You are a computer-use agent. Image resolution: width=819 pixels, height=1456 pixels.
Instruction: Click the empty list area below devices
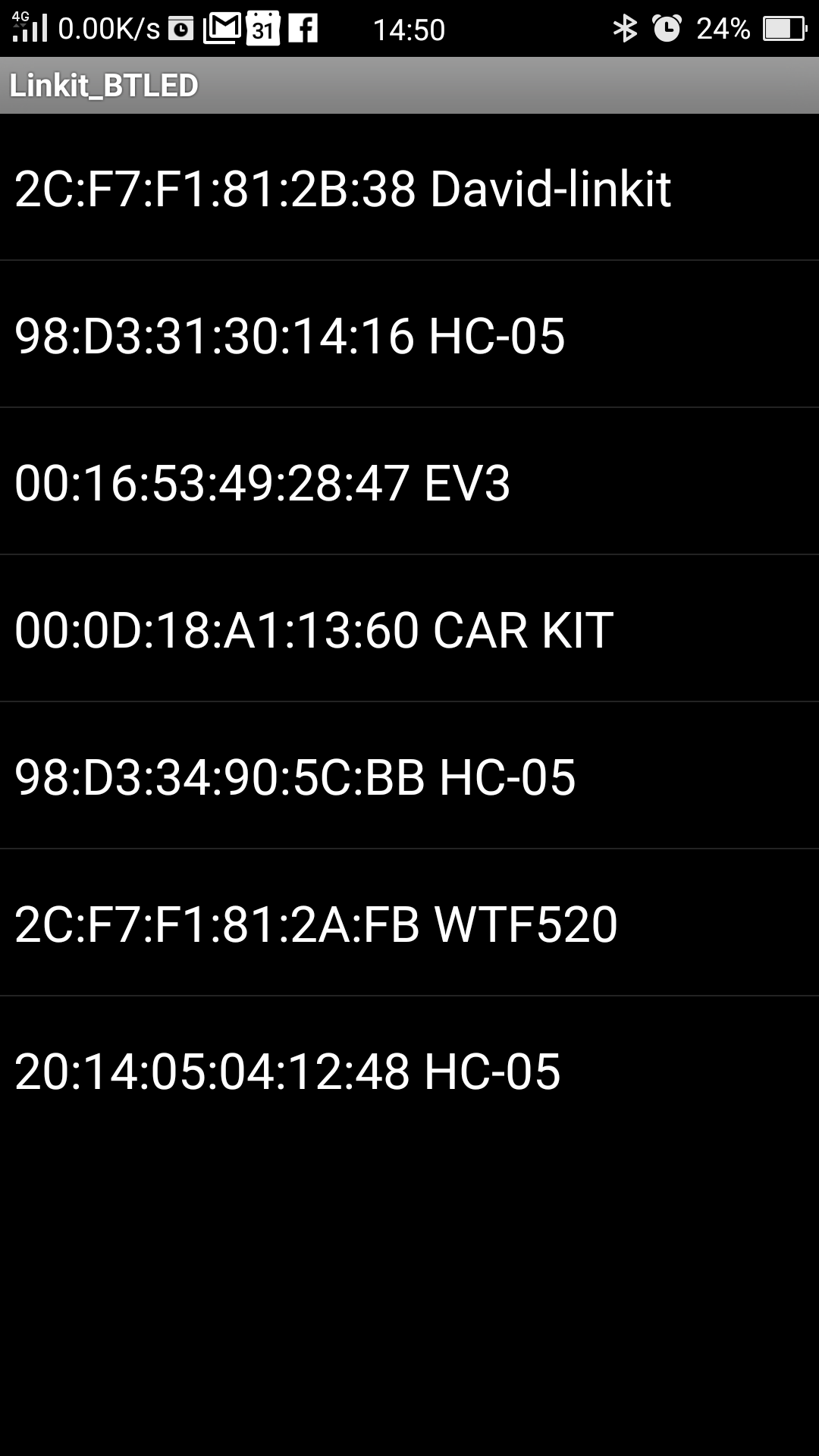point(409,1289)
